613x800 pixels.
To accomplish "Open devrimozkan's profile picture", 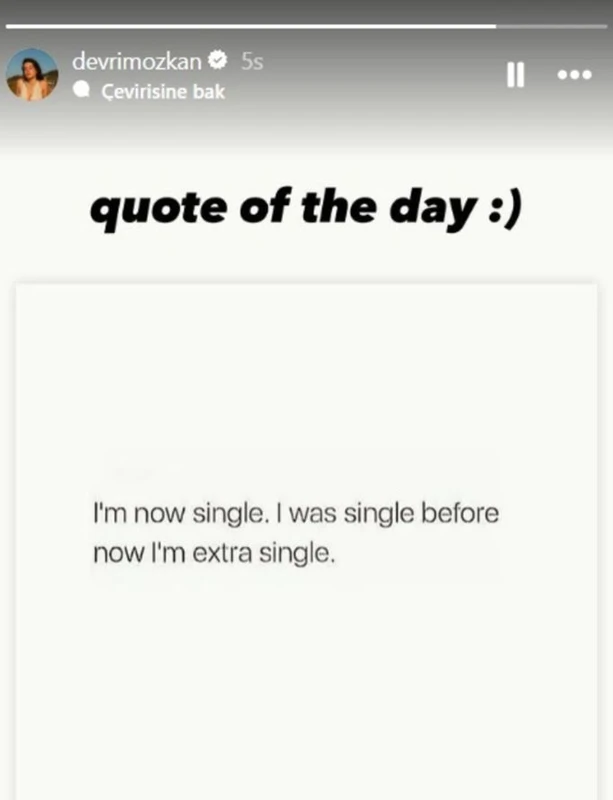I will (x=32, y=74).
